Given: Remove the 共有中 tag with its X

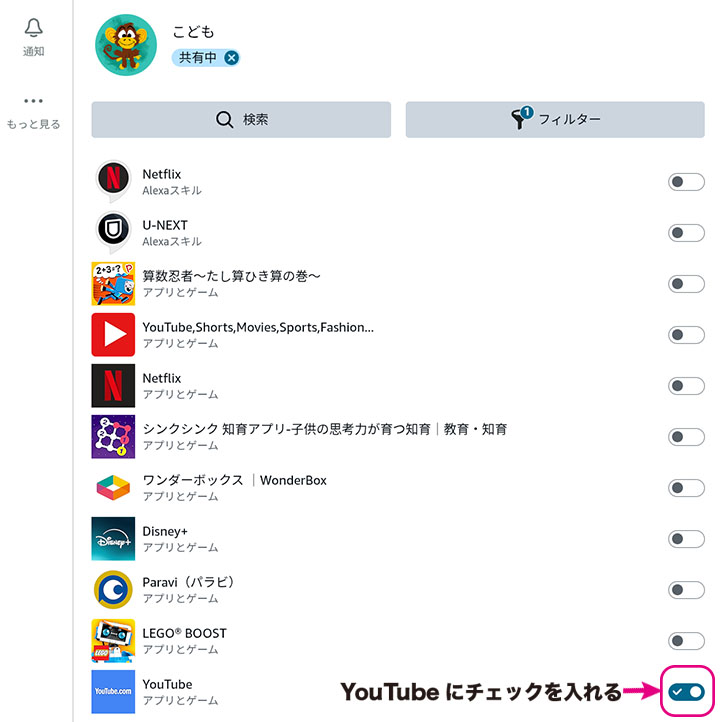Looking at the screenshot, I should [231, 58].
